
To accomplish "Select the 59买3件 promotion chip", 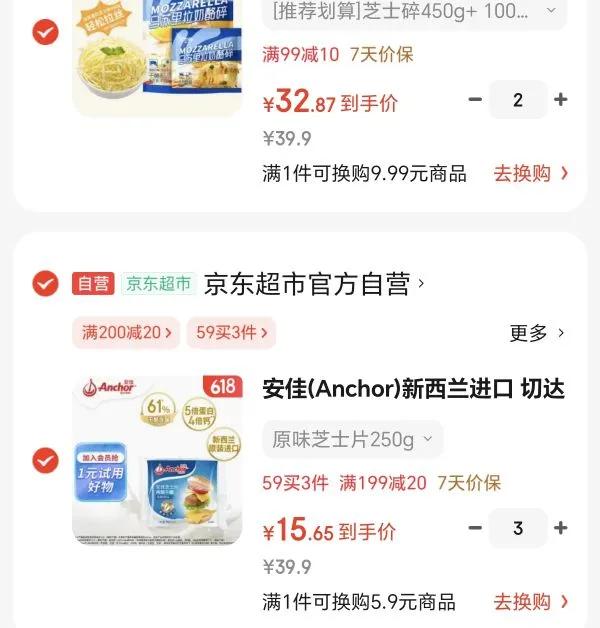I will pyautogui.click(x=231, y=332).
